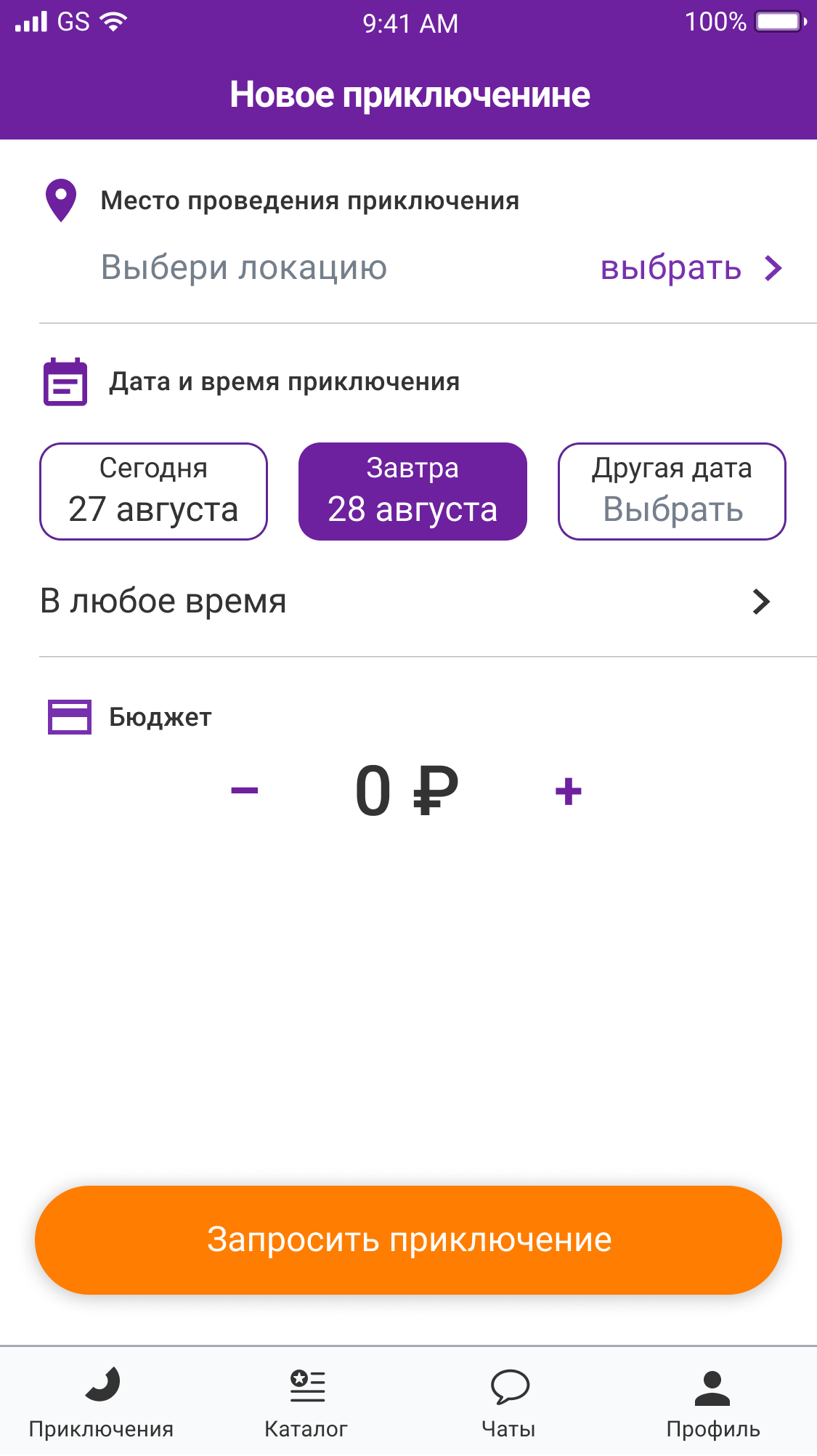This screenshot has width=817, height=1456.
Task: Choose Другая дата option
Action: [x=672, y=491]
